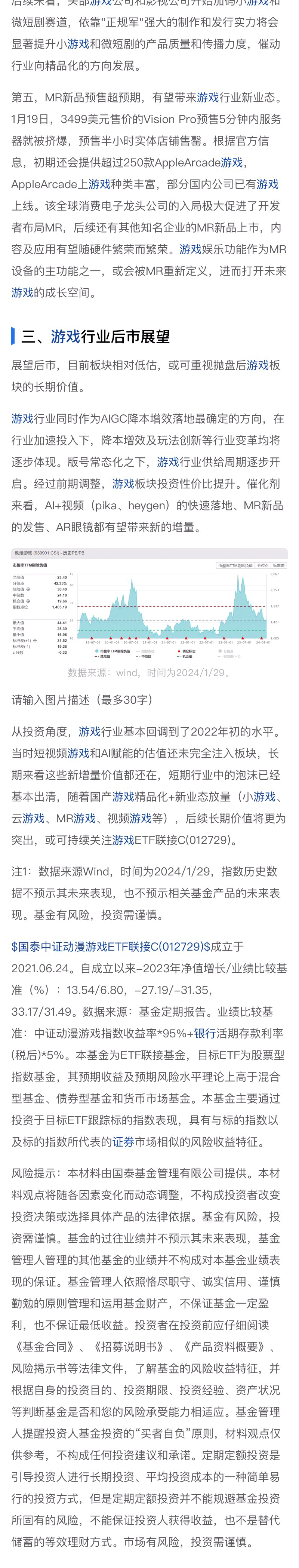This screenshot has width=299, height=1568.
Task: Open the 证券 keyword link
Action: click(x=123, y=1142)
